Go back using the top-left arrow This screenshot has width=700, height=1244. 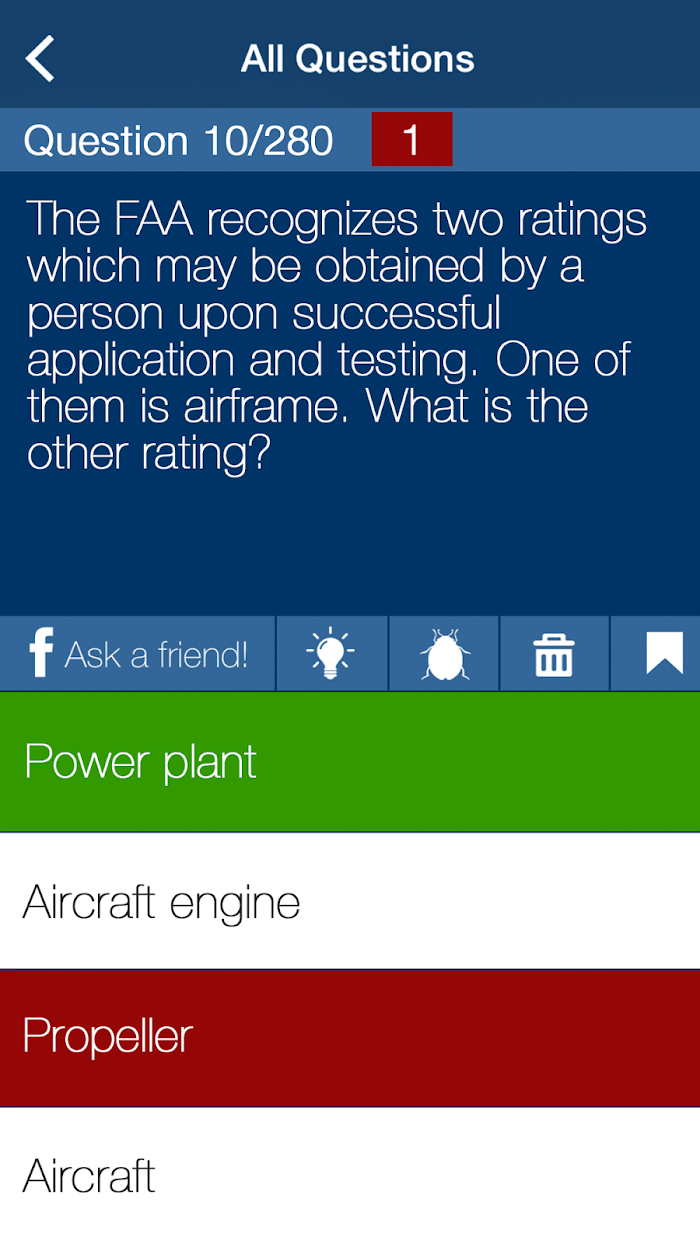point(40,58)
